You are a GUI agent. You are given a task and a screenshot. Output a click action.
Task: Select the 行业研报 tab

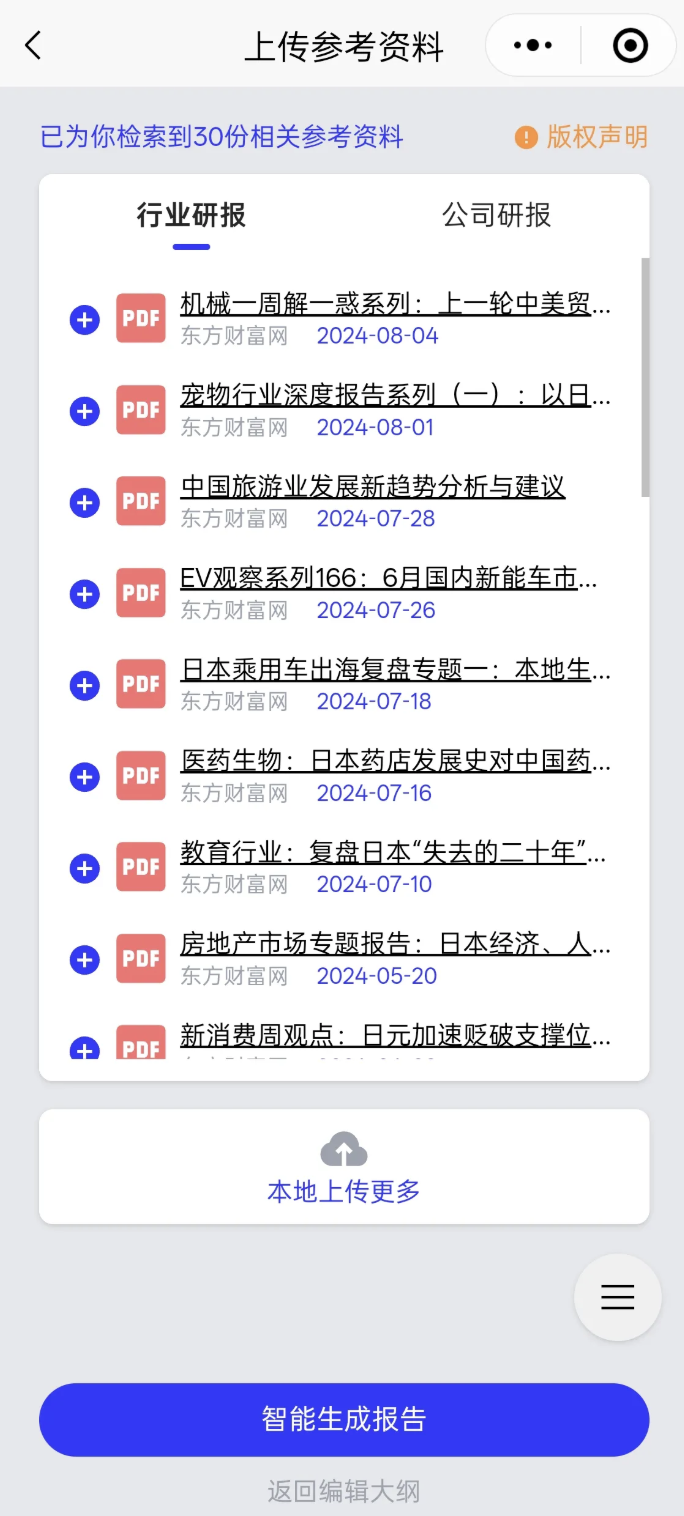[191, 215]
